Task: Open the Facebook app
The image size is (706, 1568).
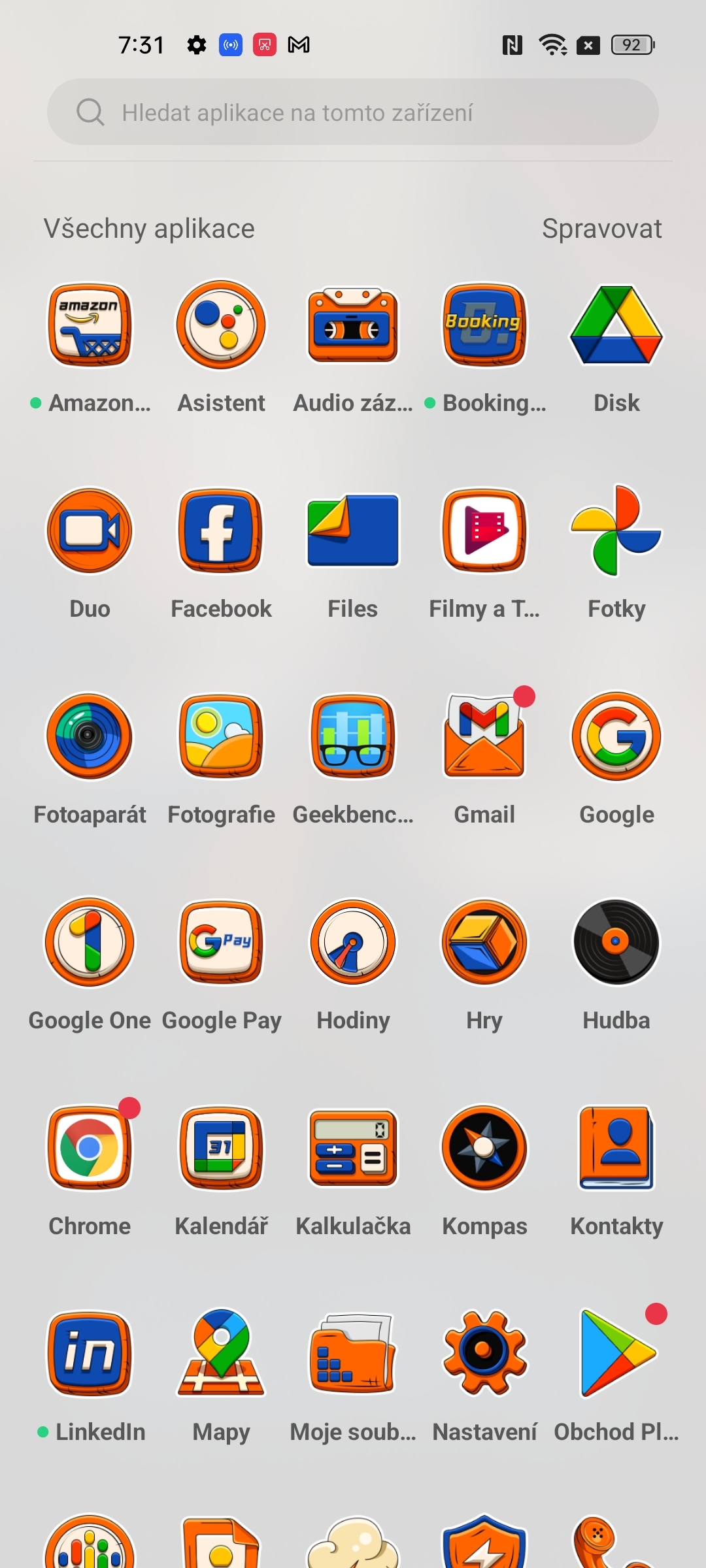Action: 222,531
